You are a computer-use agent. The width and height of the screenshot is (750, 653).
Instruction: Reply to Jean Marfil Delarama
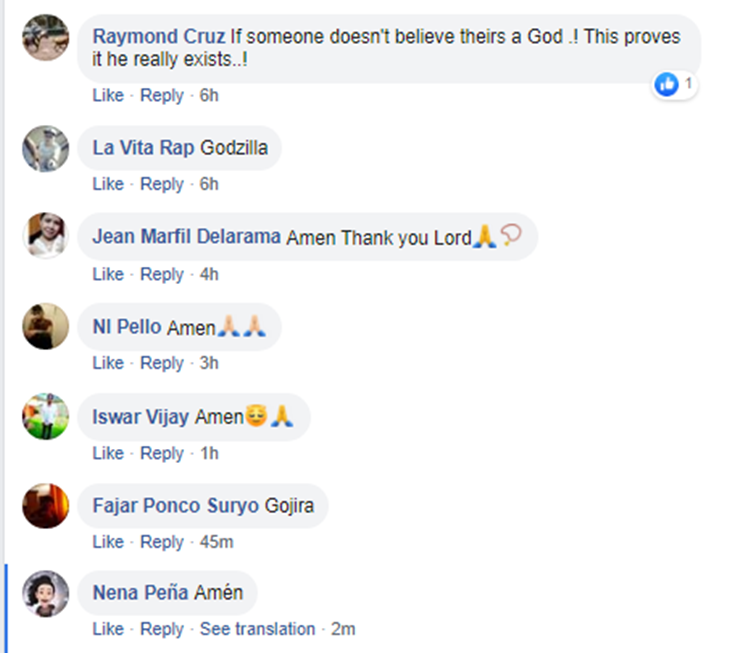click(161, 274)
